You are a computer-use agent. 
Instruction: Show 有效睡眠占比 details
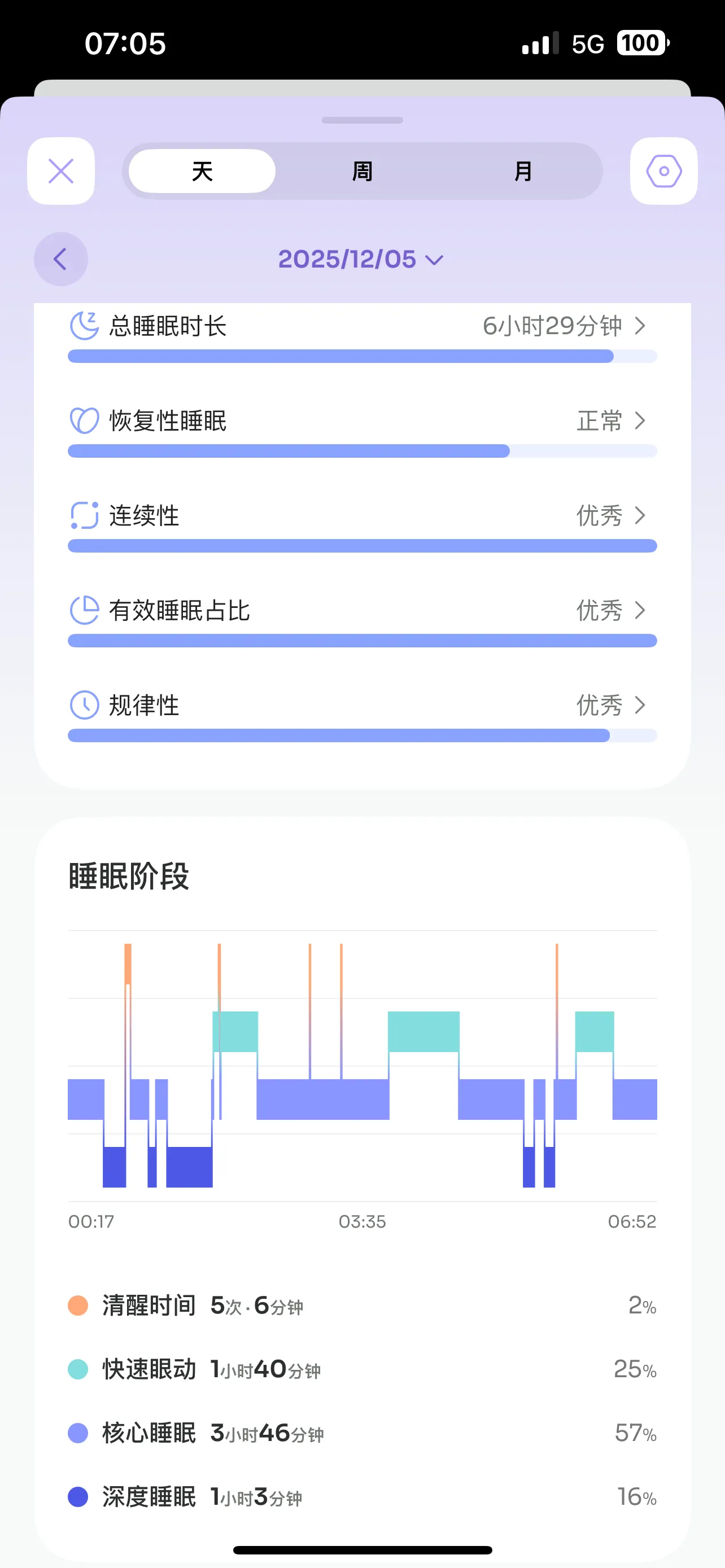[362, 611]
